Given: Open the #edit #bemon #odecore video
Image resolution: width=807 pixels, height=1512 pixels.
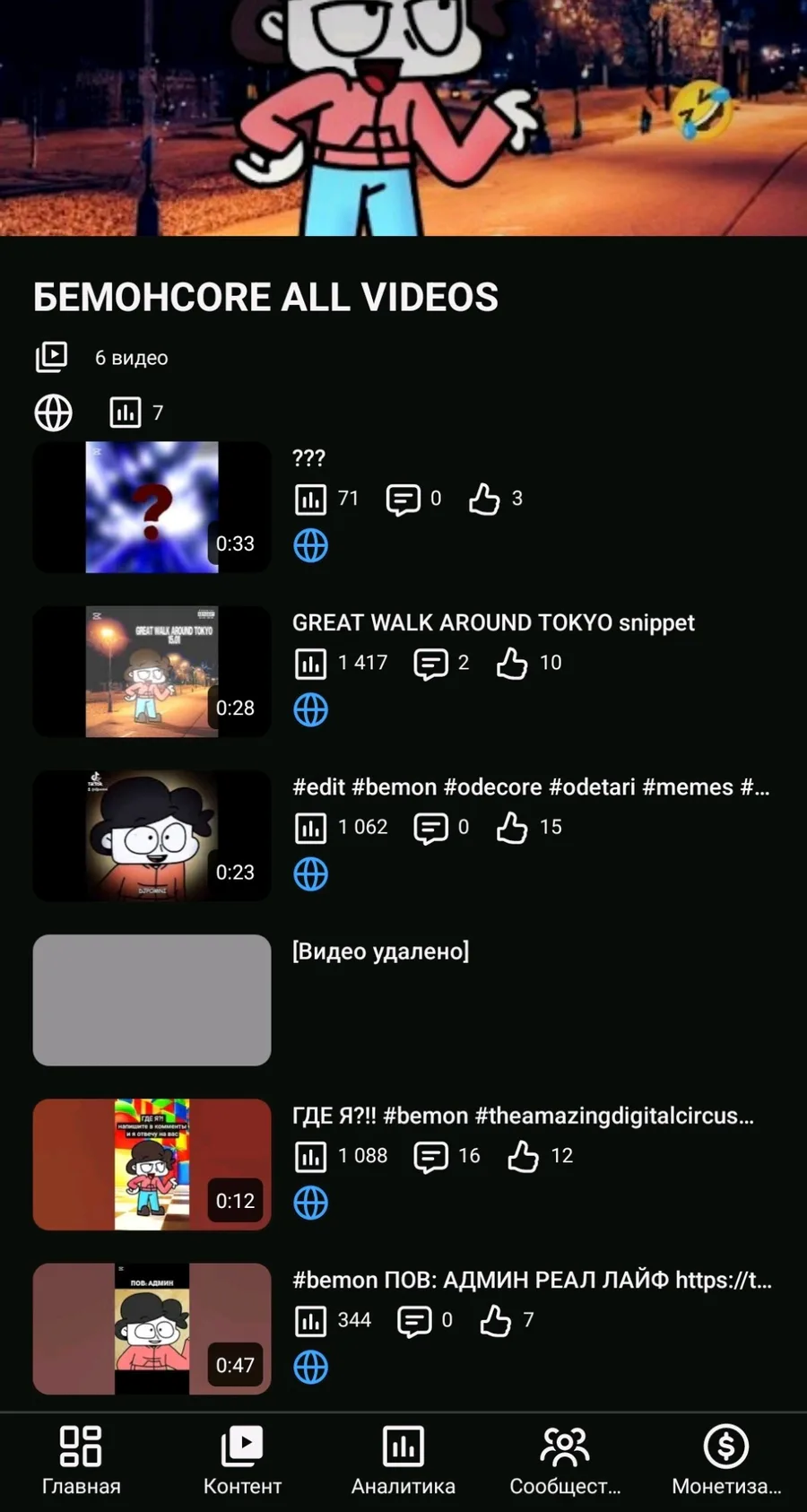Looking at the screenshot, I should 152,836.
